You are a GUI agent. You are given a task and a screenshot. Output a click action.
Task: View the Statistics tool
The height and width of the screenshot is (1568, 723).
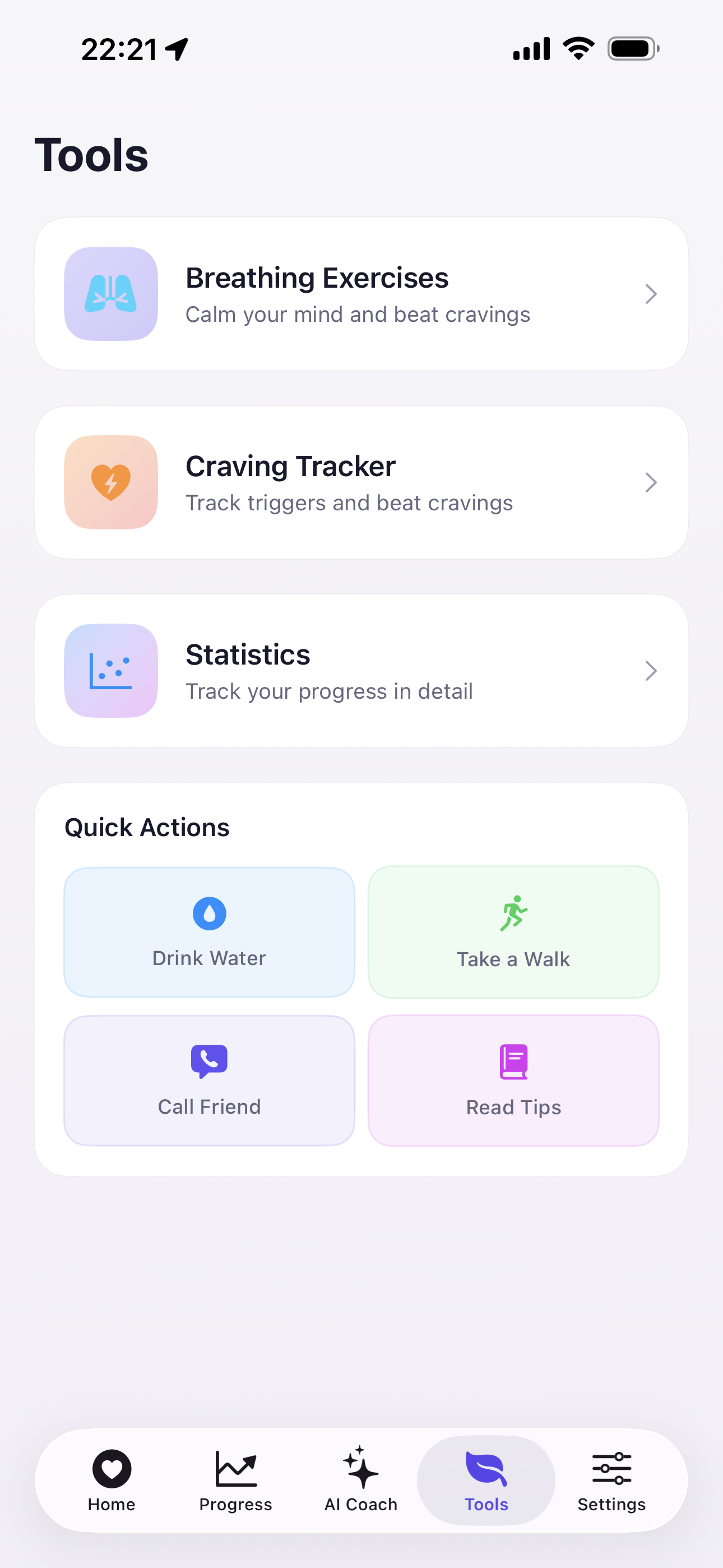[361, 671]
